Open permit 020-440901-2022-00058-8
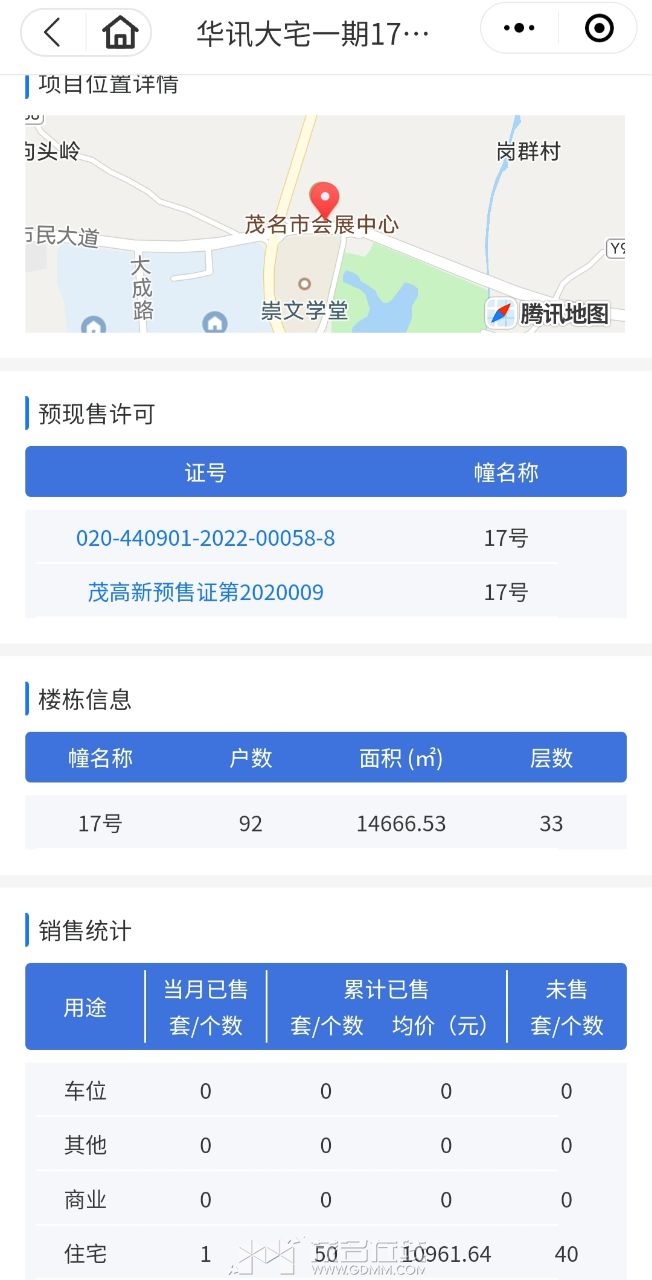This screenshot has height=1280, width=652. click(x=205, y=538)
